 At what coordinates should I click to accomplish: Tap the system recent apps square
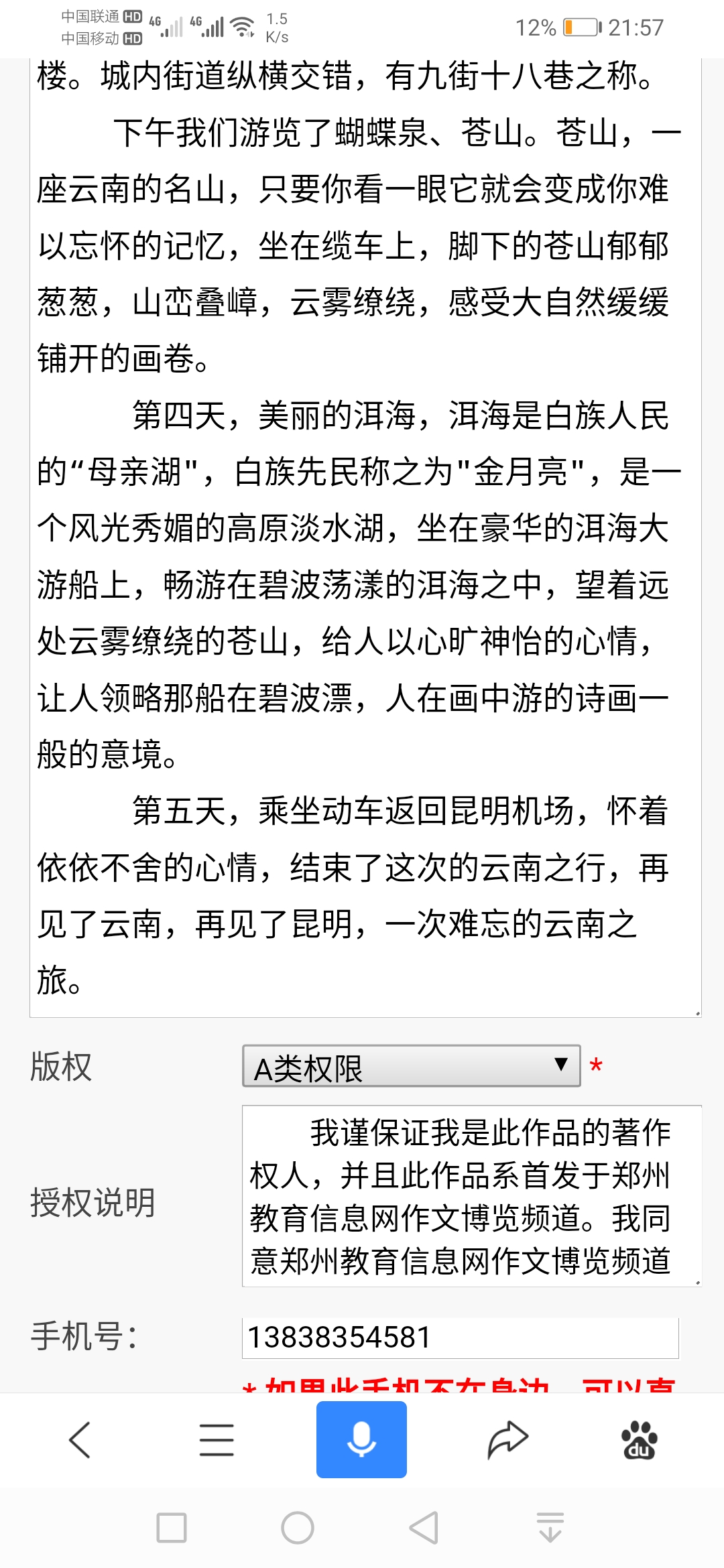tap(172, 1528)
